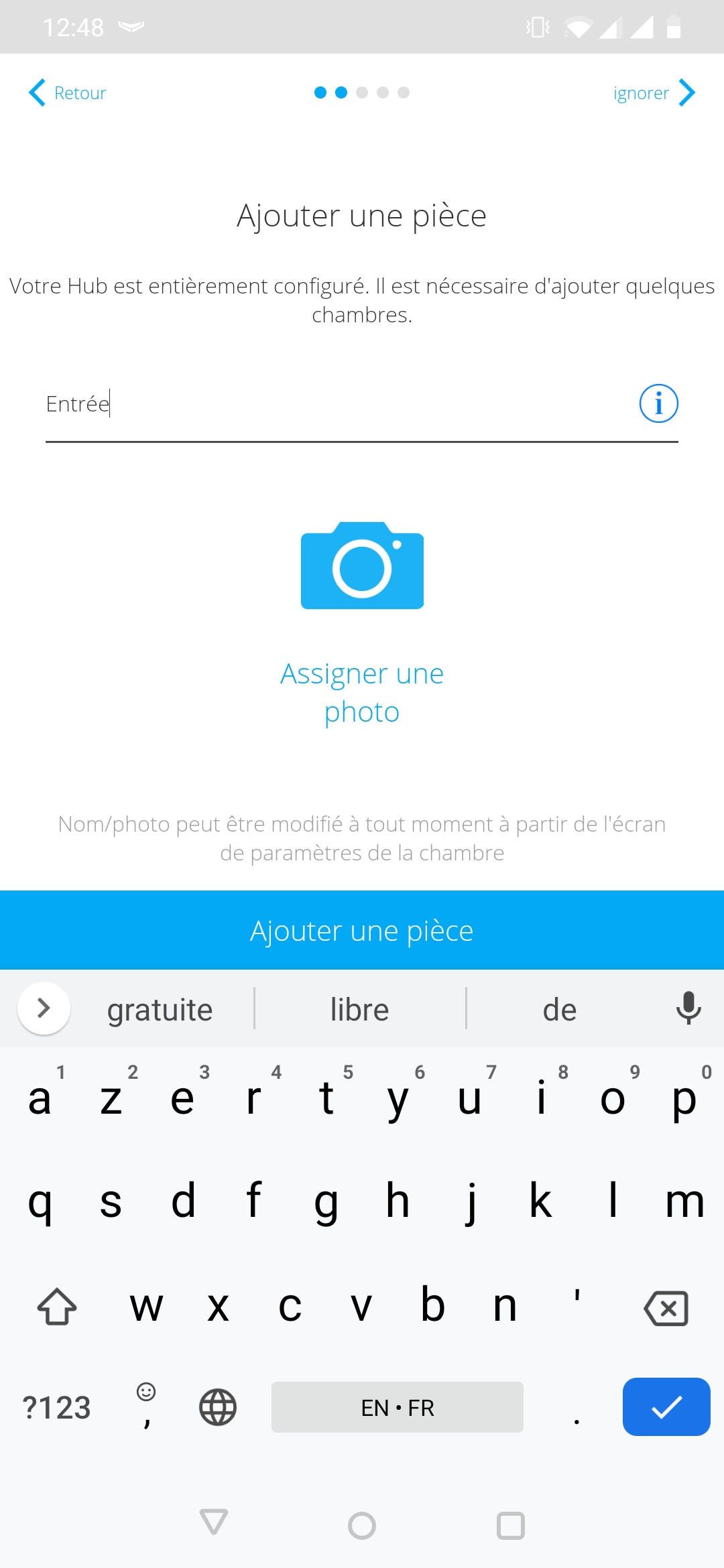Viewport: 724px width, 1568px height.
Task: Switch keyboard language with the globe key
Action: pyautogui.click(x=218, y=1407)
